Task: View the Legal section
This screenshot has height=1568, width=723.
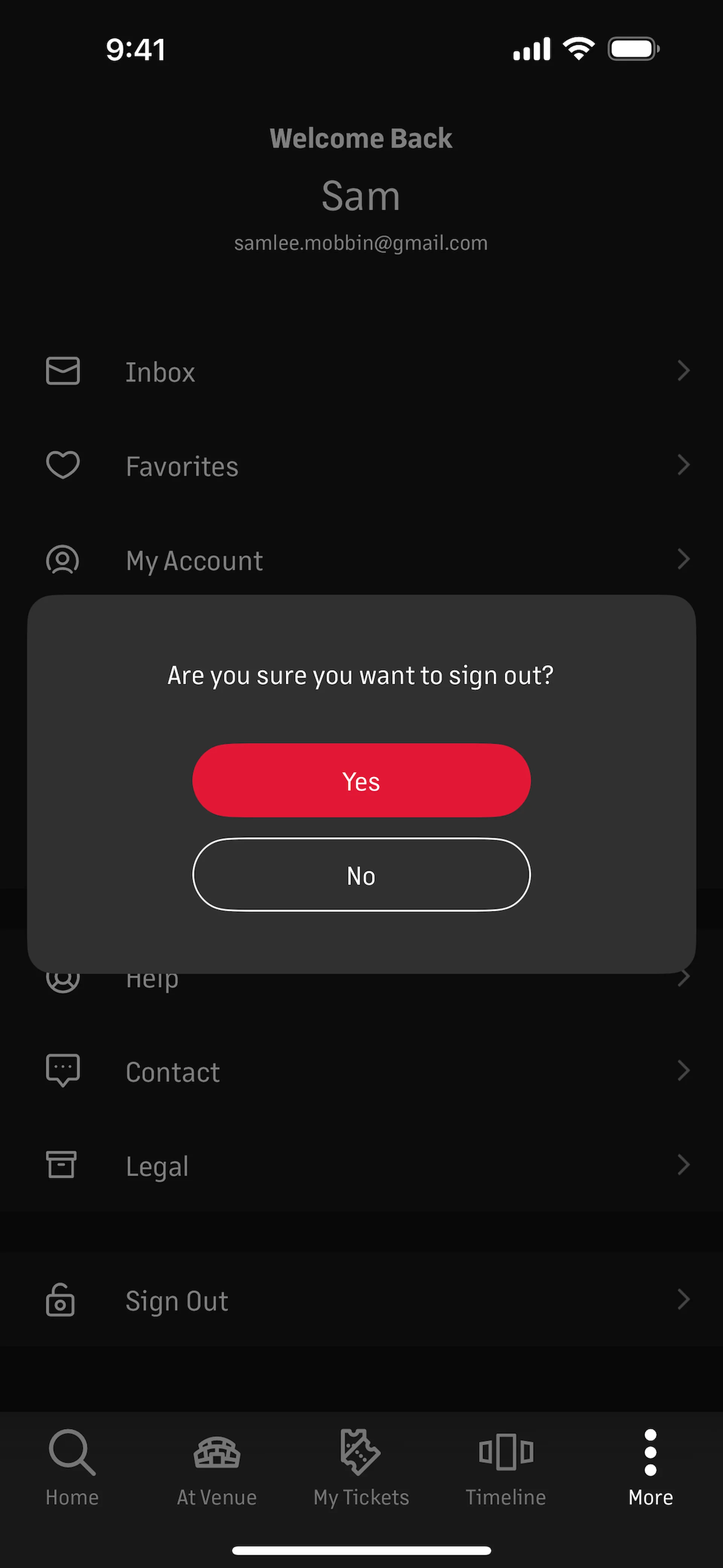Action: coord(361,1166)
